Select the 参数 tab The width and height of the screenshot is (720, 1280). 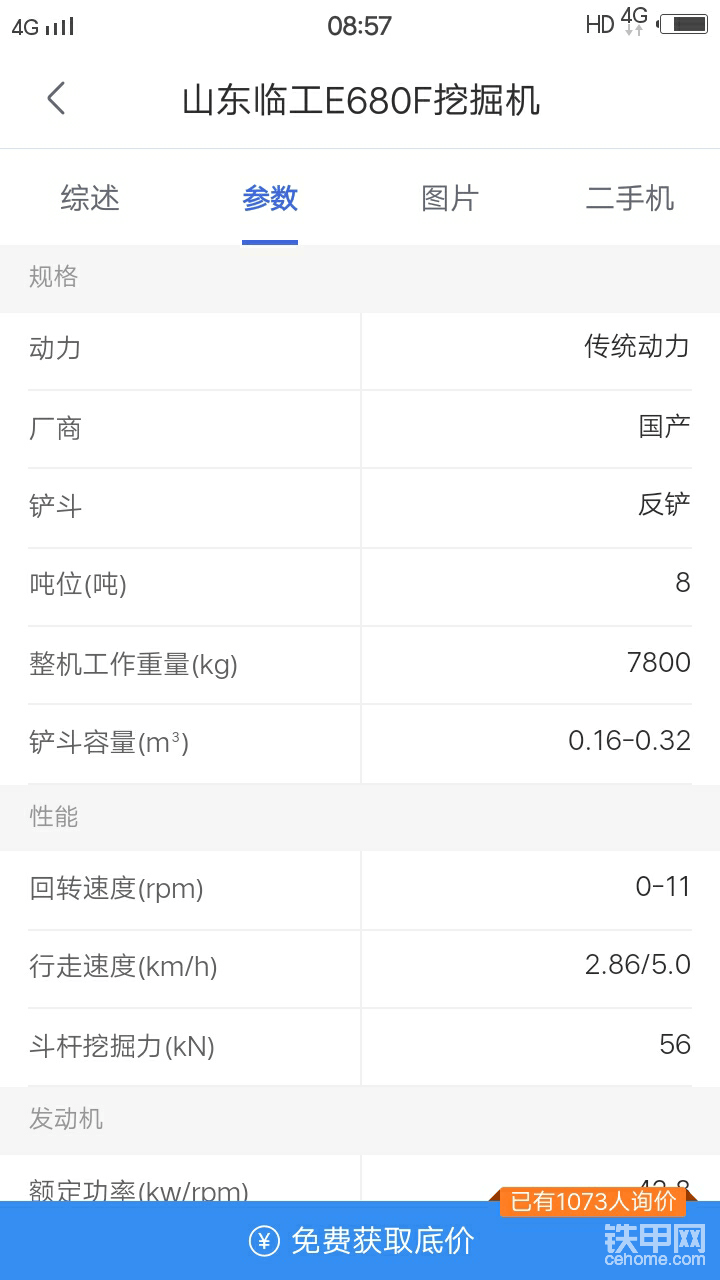coord(270,198)
